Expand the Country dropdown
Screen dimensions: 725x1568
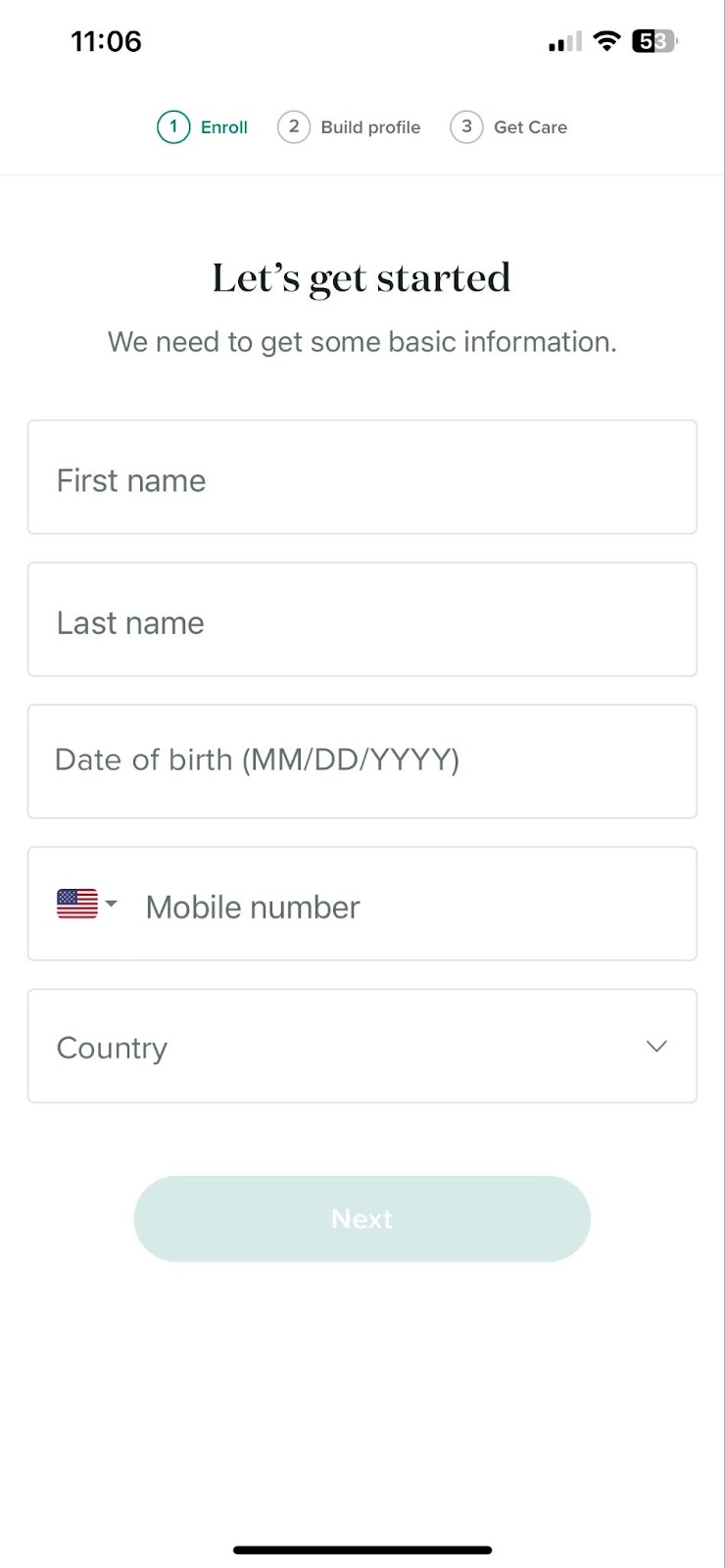pos(362,1046)
